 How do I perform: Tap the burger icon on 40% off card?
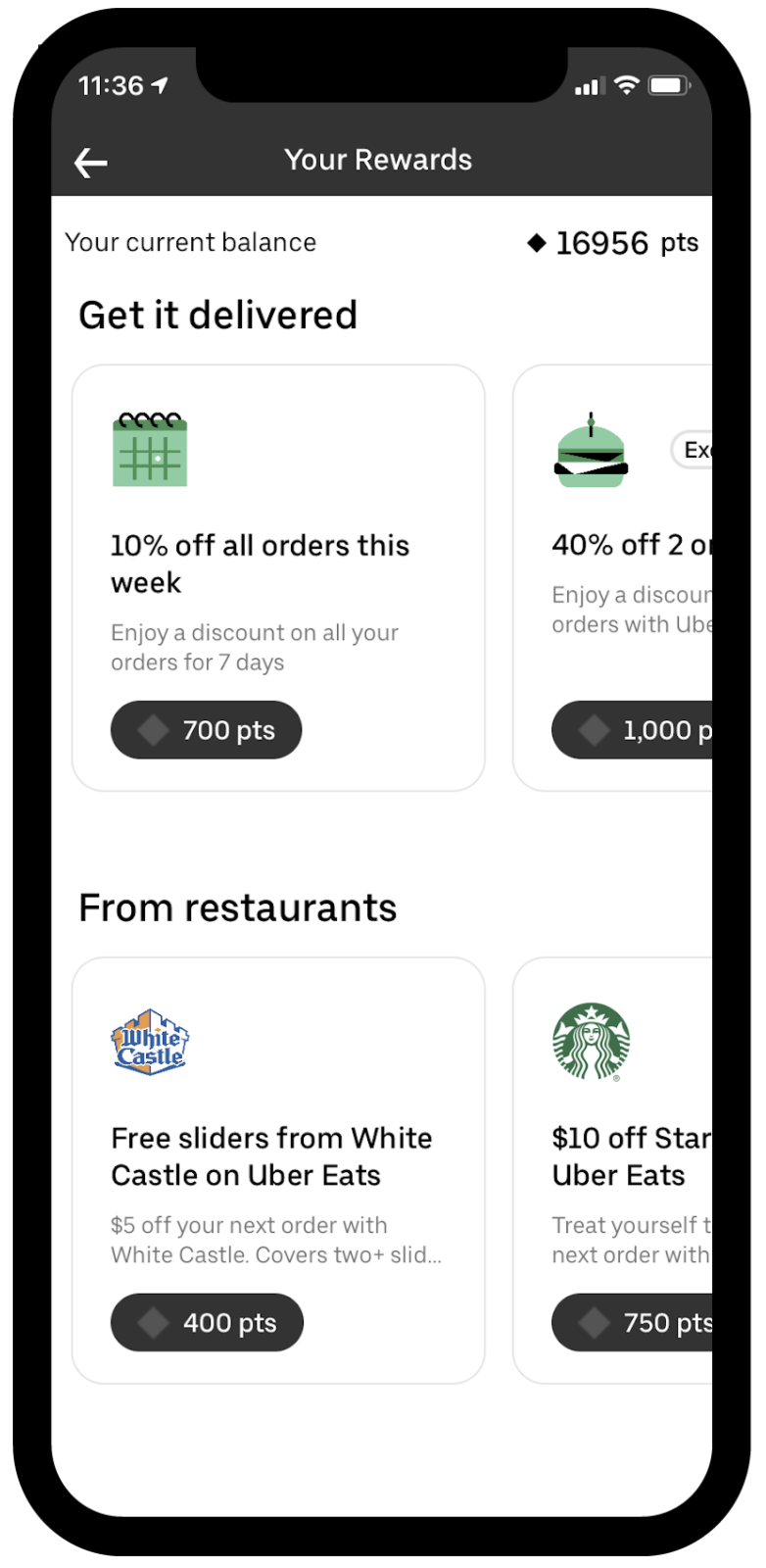tap(591, 453)
